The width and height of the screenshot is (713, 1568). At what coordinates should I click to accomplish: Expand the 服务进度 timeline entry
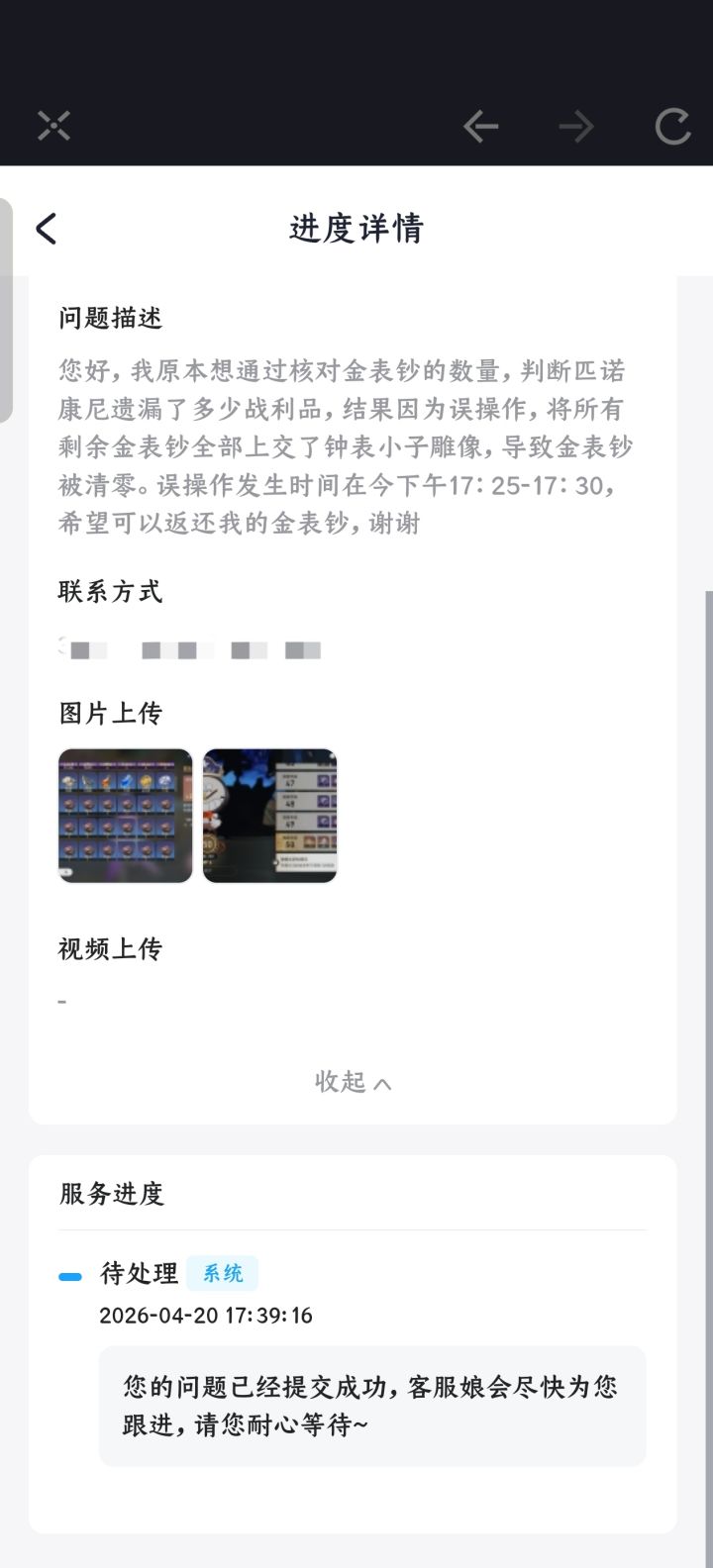tap(110, 1194)
